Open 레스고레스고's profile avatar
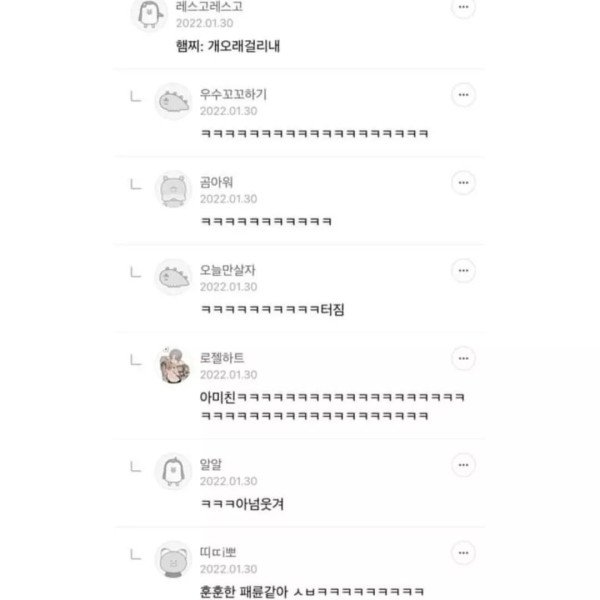 pyautogui.click(x=149, y=14)
